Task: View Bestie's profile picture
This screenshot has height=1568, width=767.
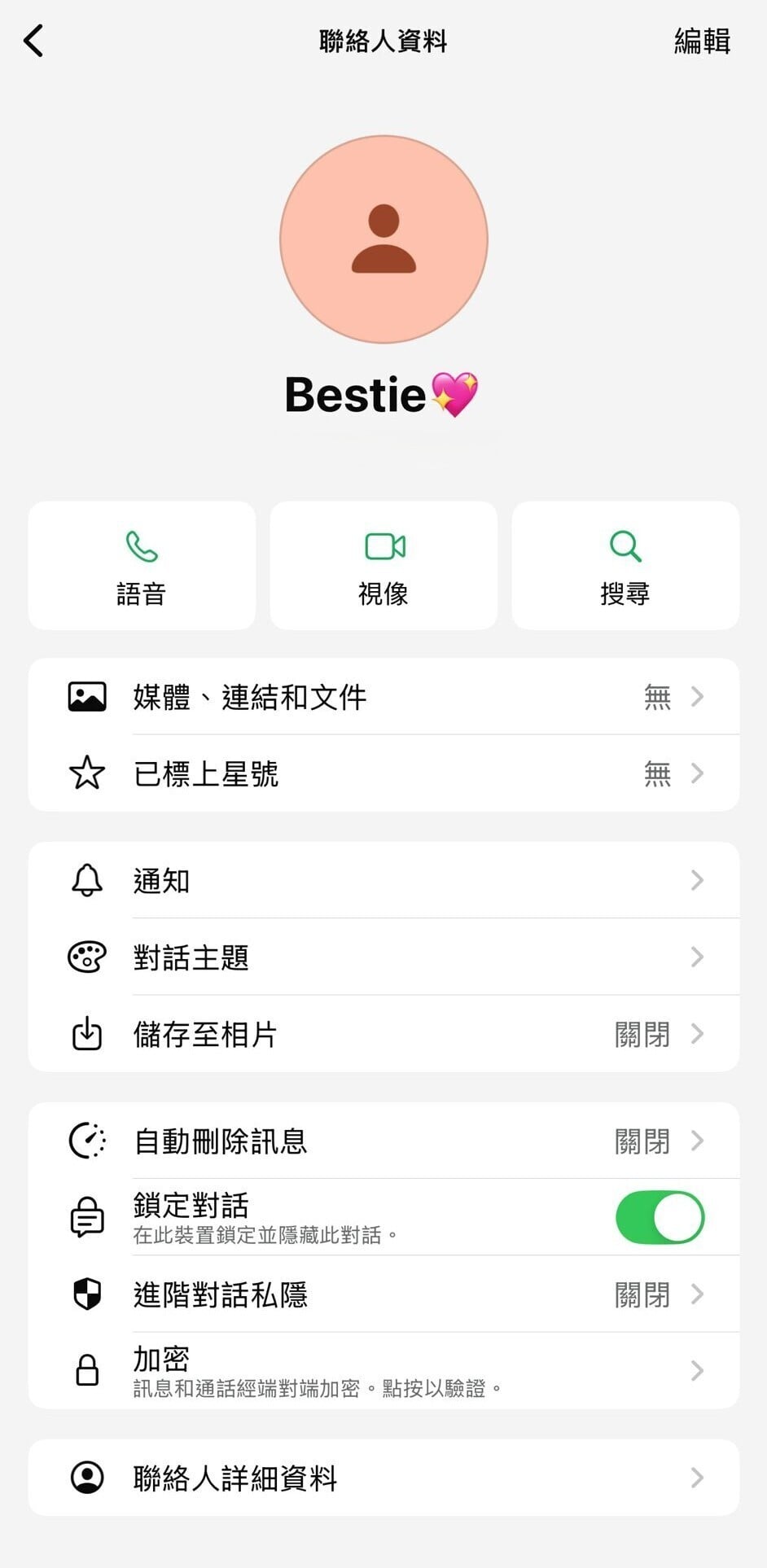Action: tap(383, 239)
